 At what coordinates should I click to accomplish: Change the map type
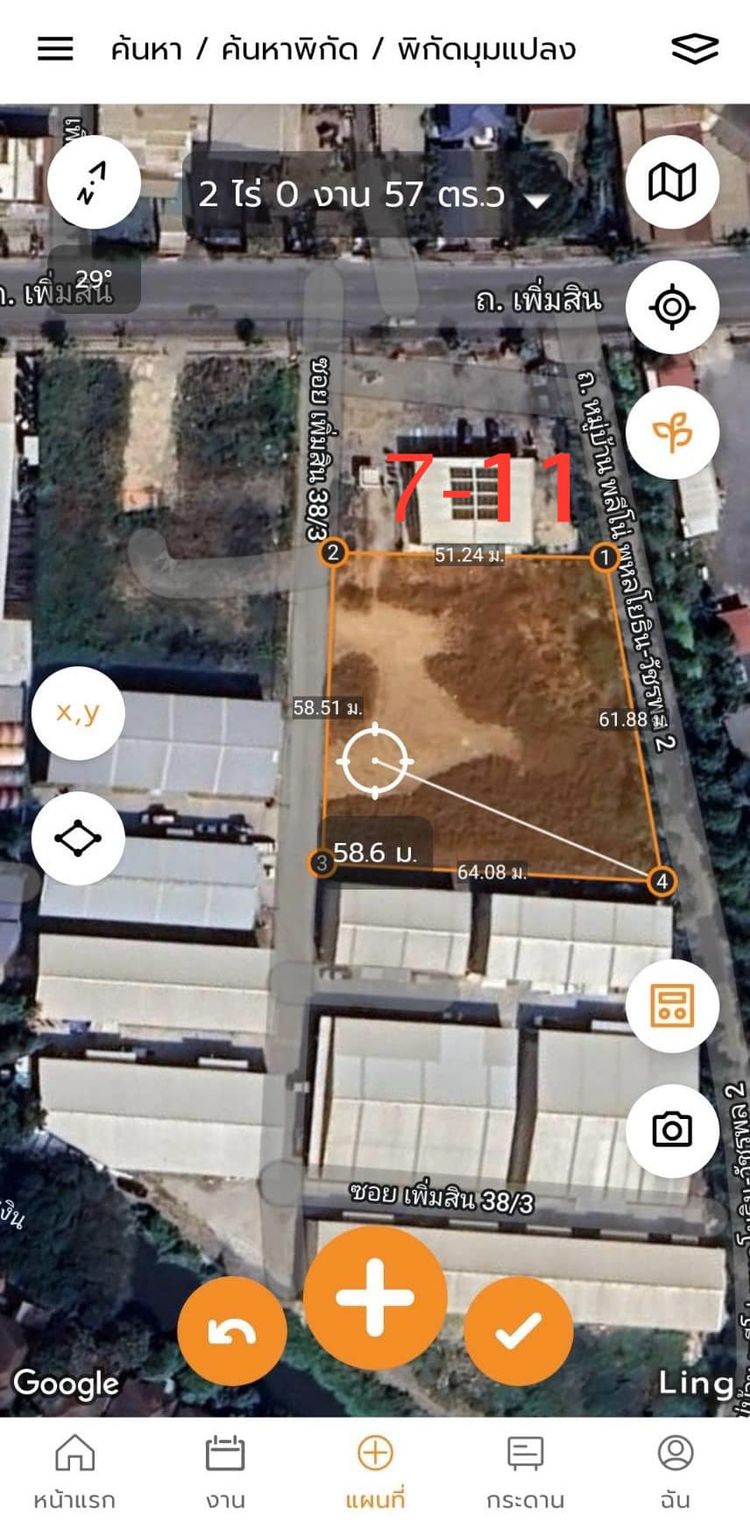tap(672, 182)
